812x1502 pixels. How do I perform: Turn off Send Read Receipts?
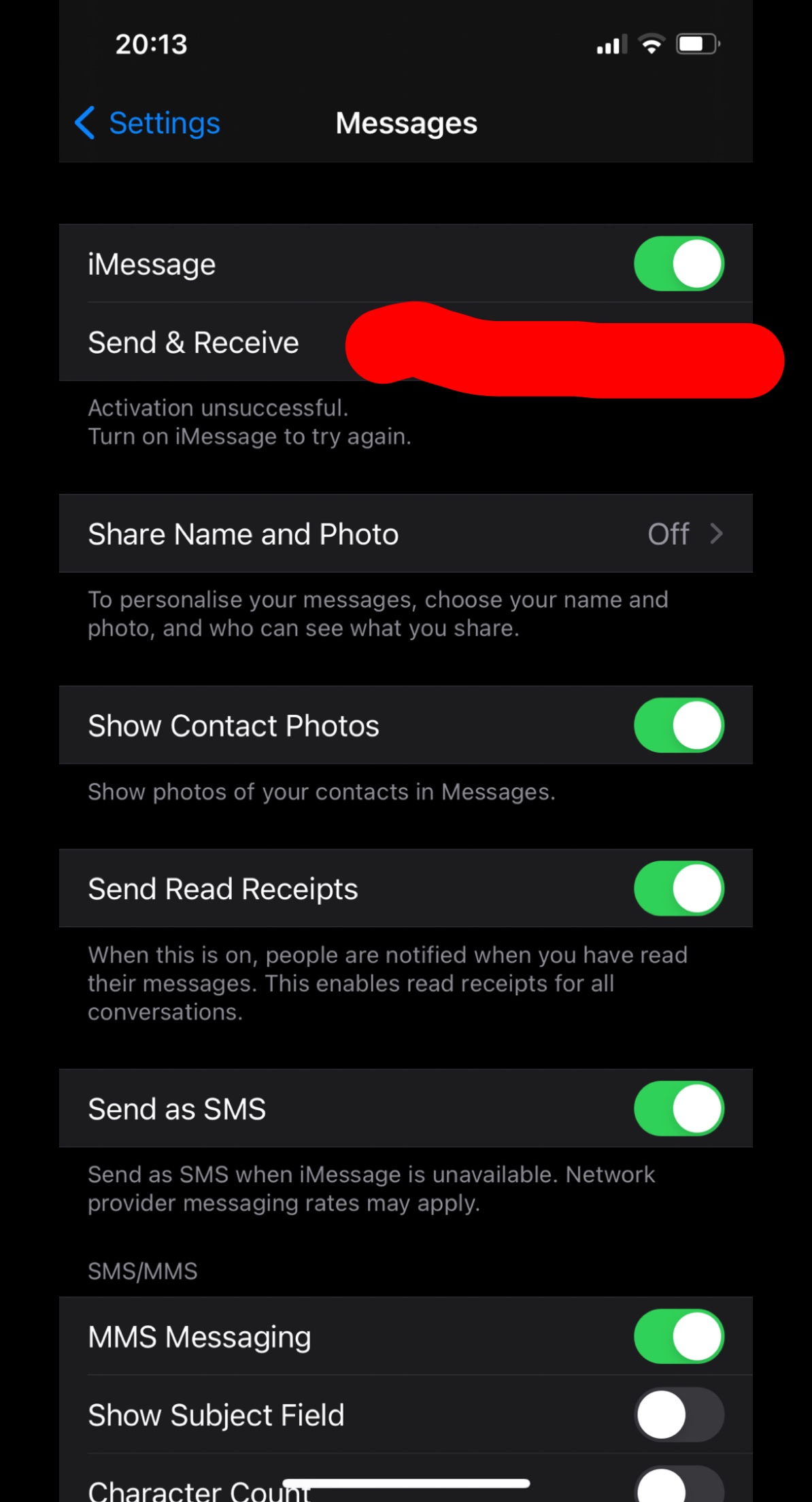click(x=678, y=889)
